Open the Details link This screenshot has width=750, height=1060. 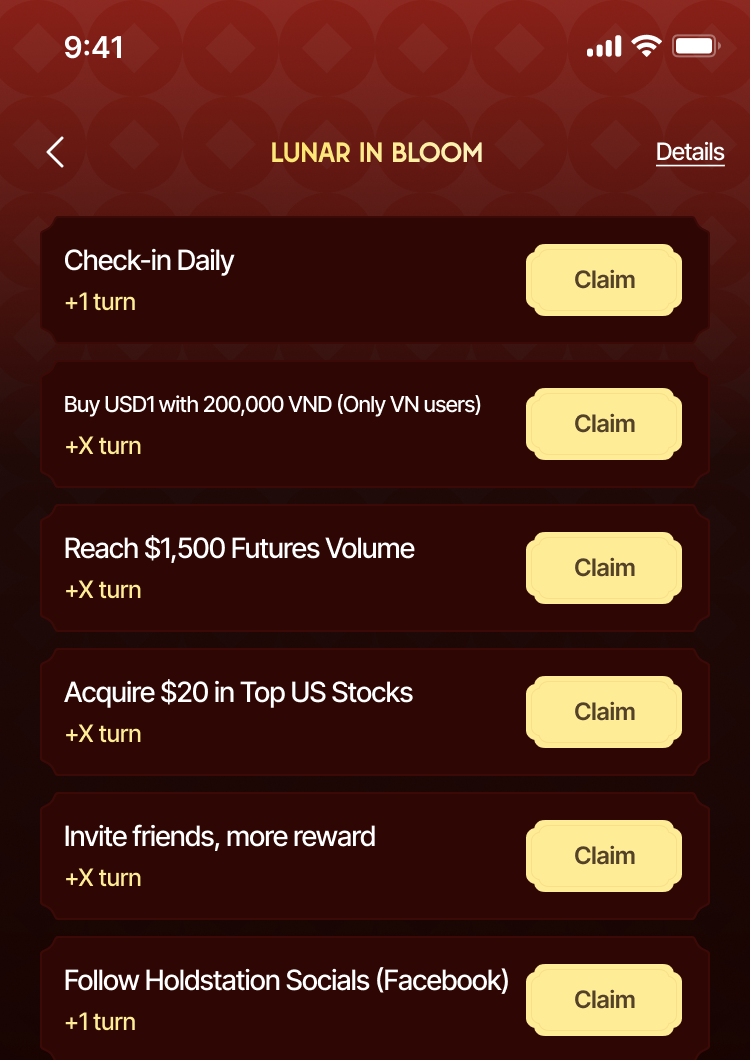pos(690,152)
